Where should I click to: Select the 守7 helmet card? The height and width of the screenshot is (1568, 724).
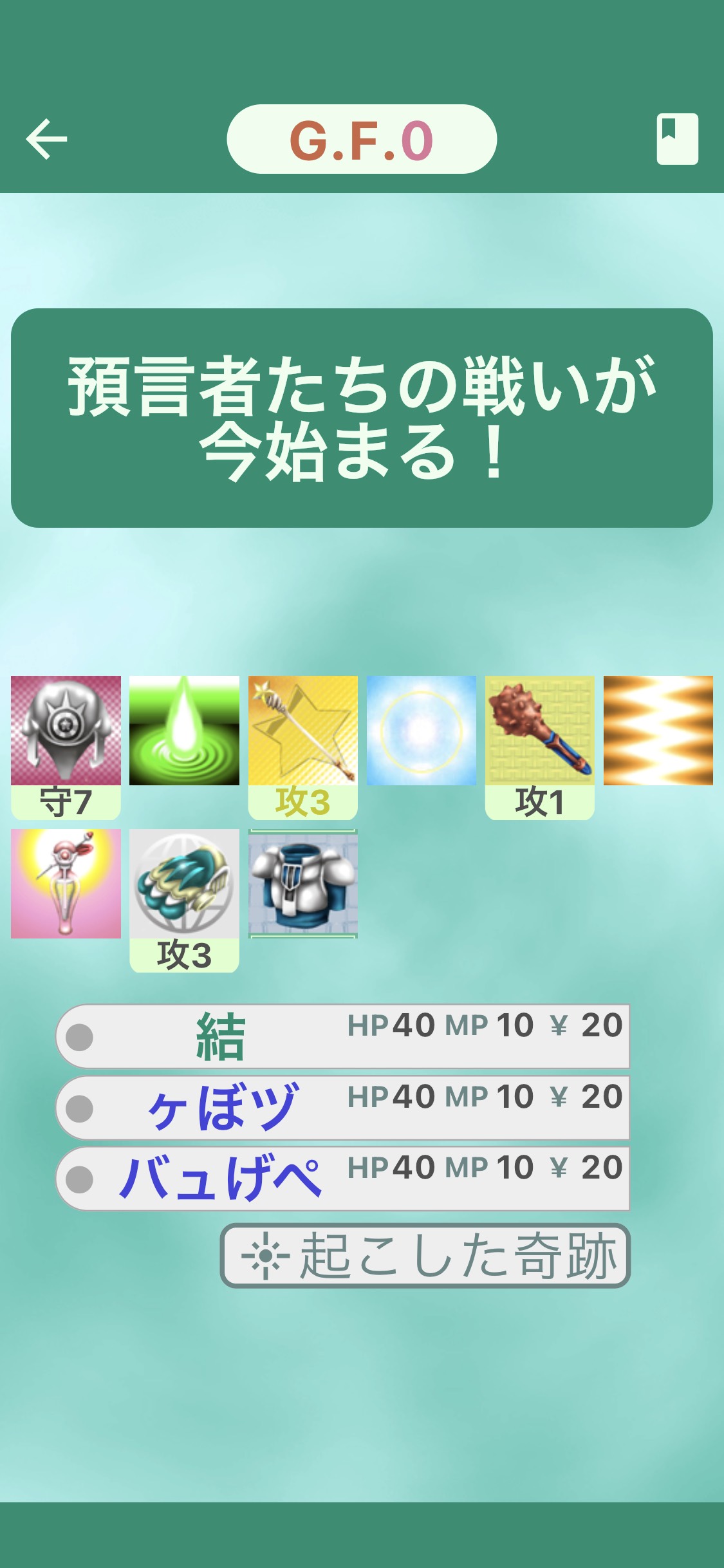point(66,746)
